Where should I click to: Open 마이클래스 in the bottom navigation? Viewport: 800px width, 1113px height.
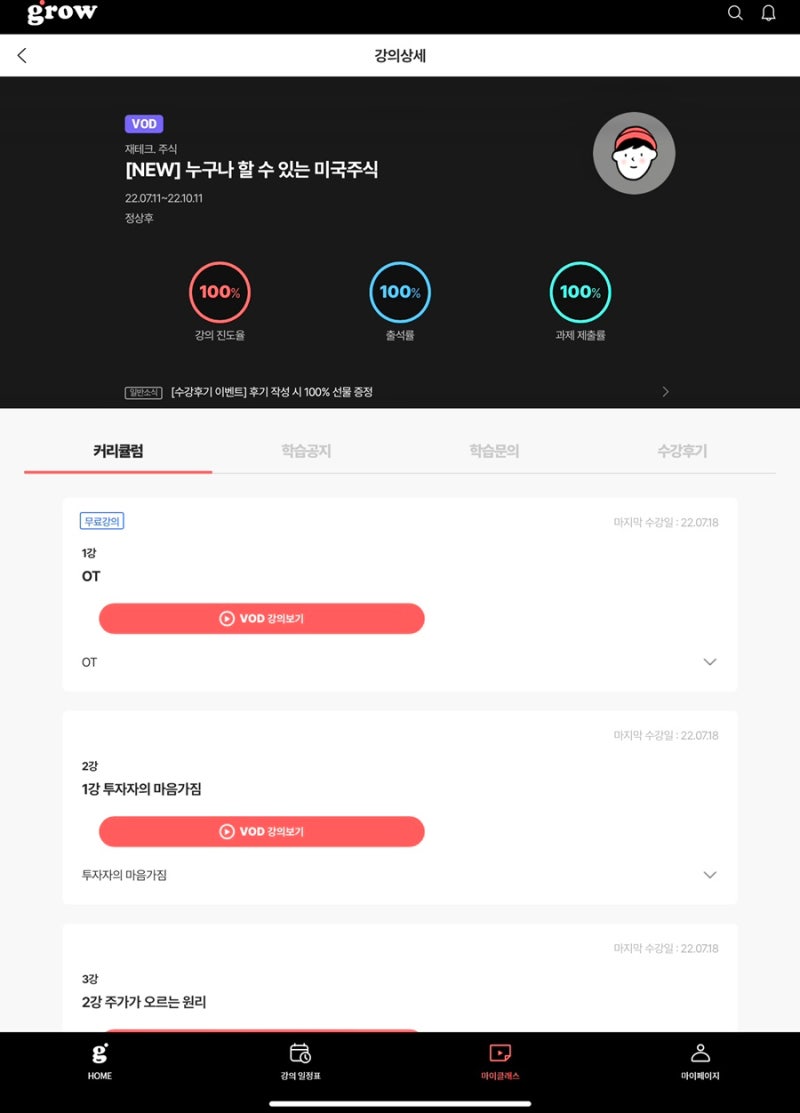[x=500, y=1061]
